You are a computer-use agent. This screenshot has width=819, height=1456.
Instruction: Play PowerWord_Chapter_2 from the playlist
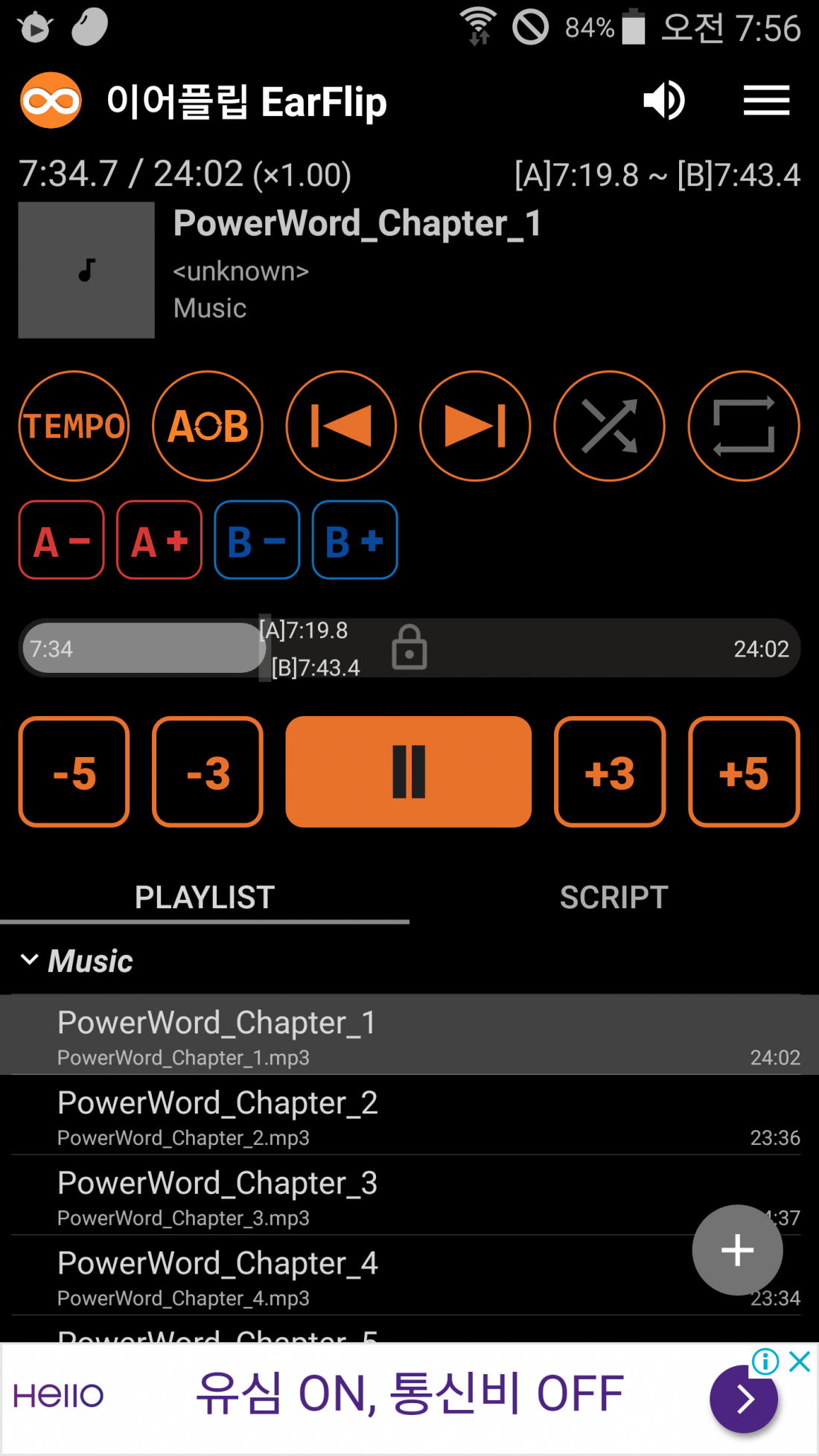[298, 1115]
